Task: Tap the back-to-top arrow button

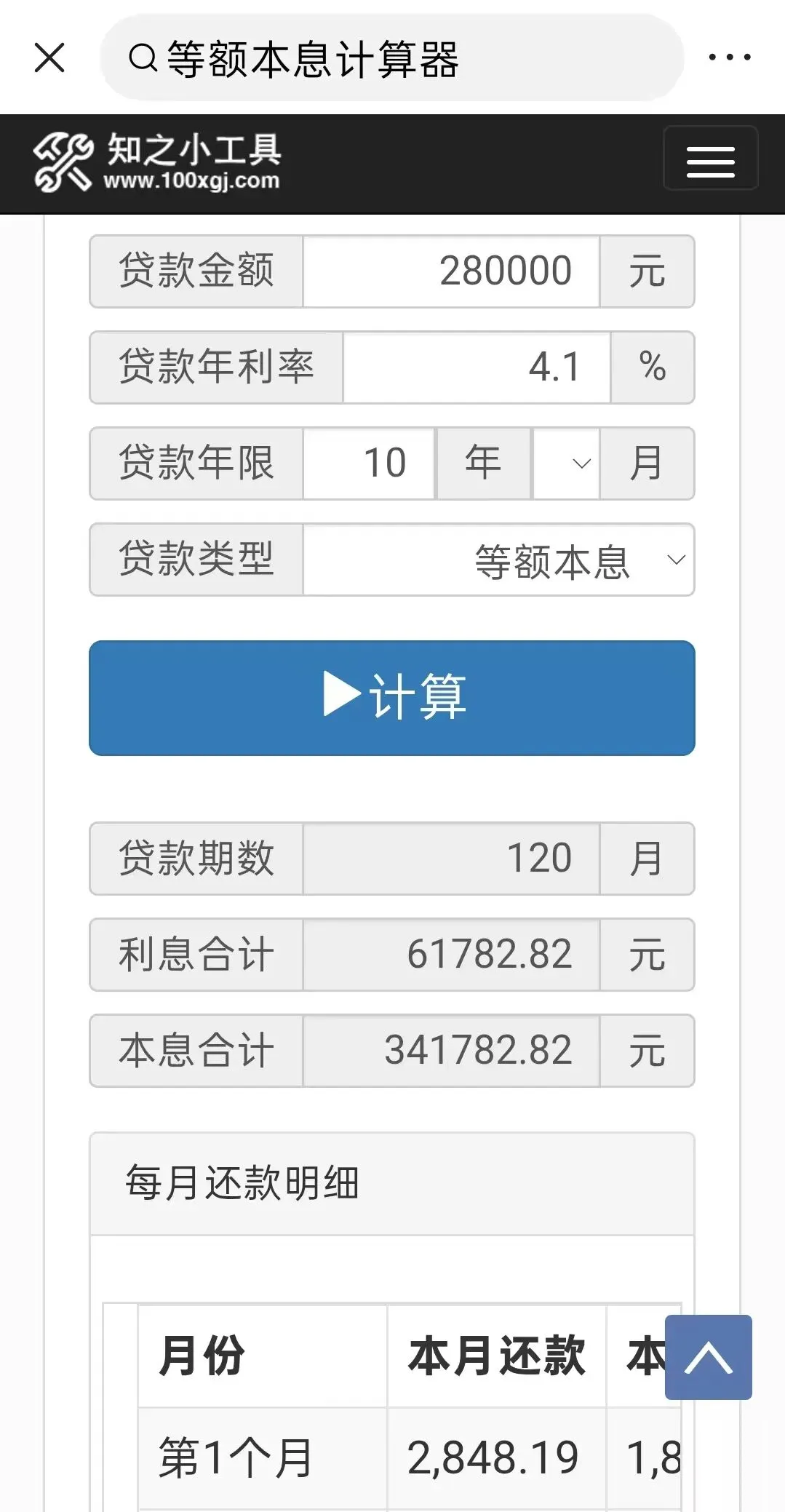Action: 709,1357
